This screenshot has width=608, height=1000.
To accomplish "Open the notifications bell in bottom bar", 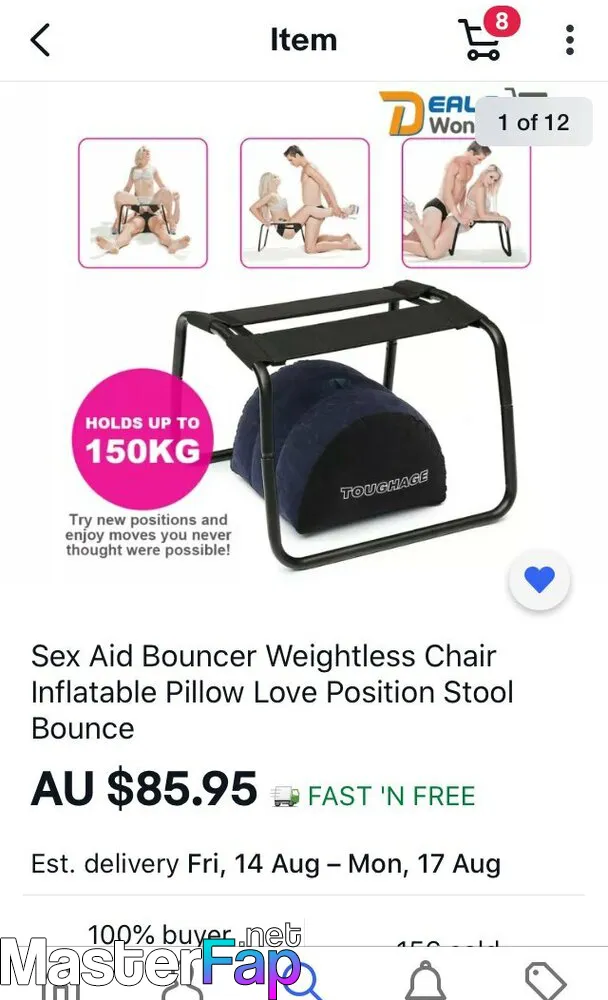I will 426,980.
